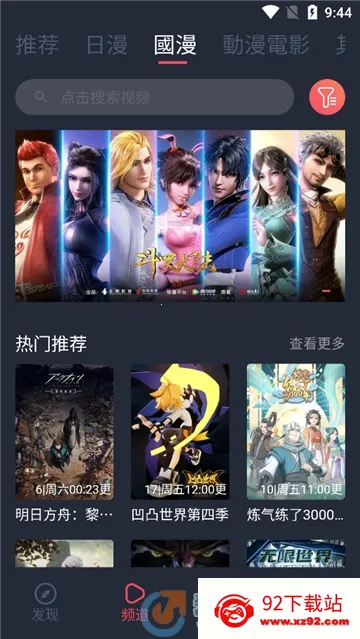Switch to the 日漫 tab
Image resolution: width=360 pixels, height=639 pixels.
pos(107,45)
